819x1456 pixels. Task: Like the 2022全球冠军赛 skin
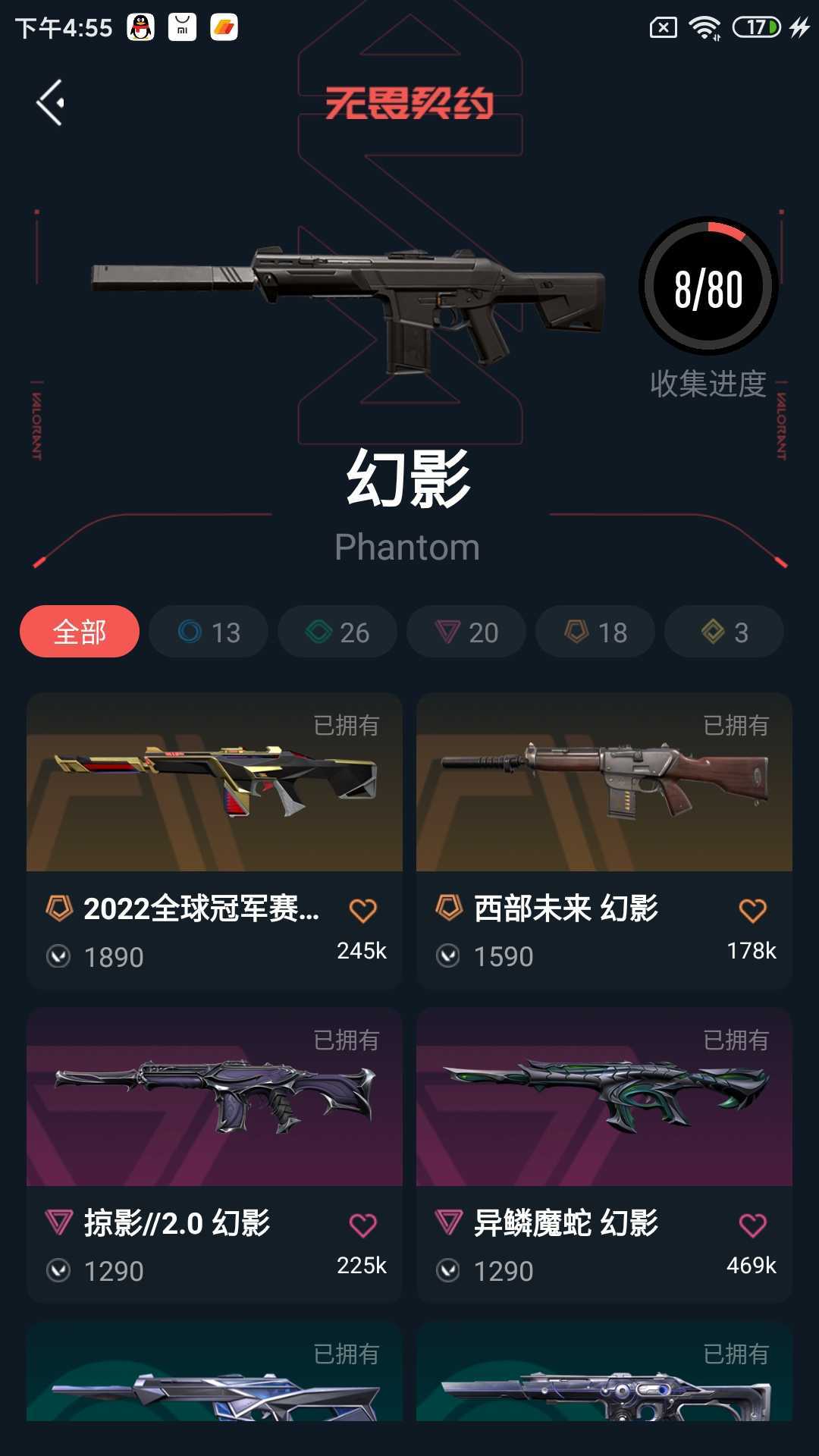[362, 911]
